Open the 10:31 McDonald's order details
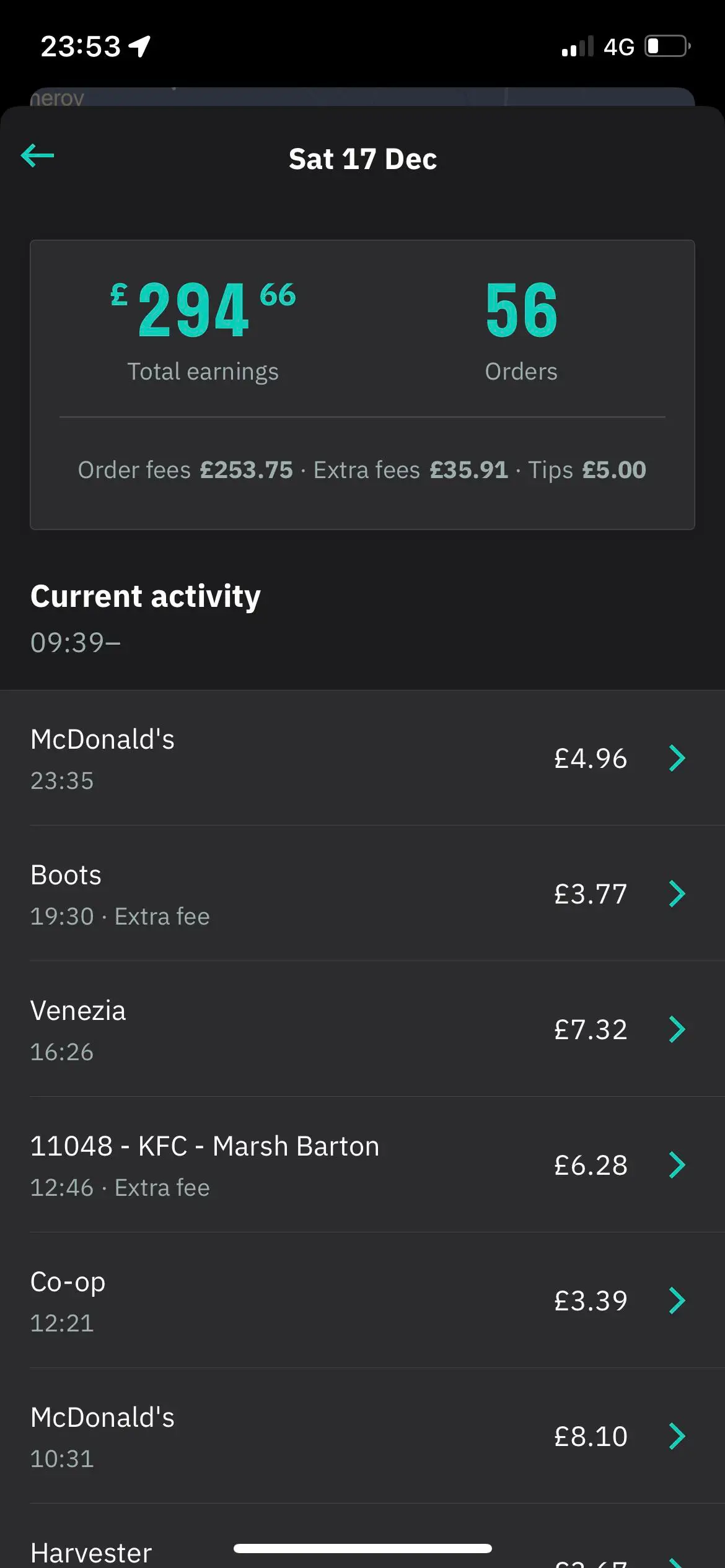Viewport: 725px width, 1568px height. (x=362, y=1435)
